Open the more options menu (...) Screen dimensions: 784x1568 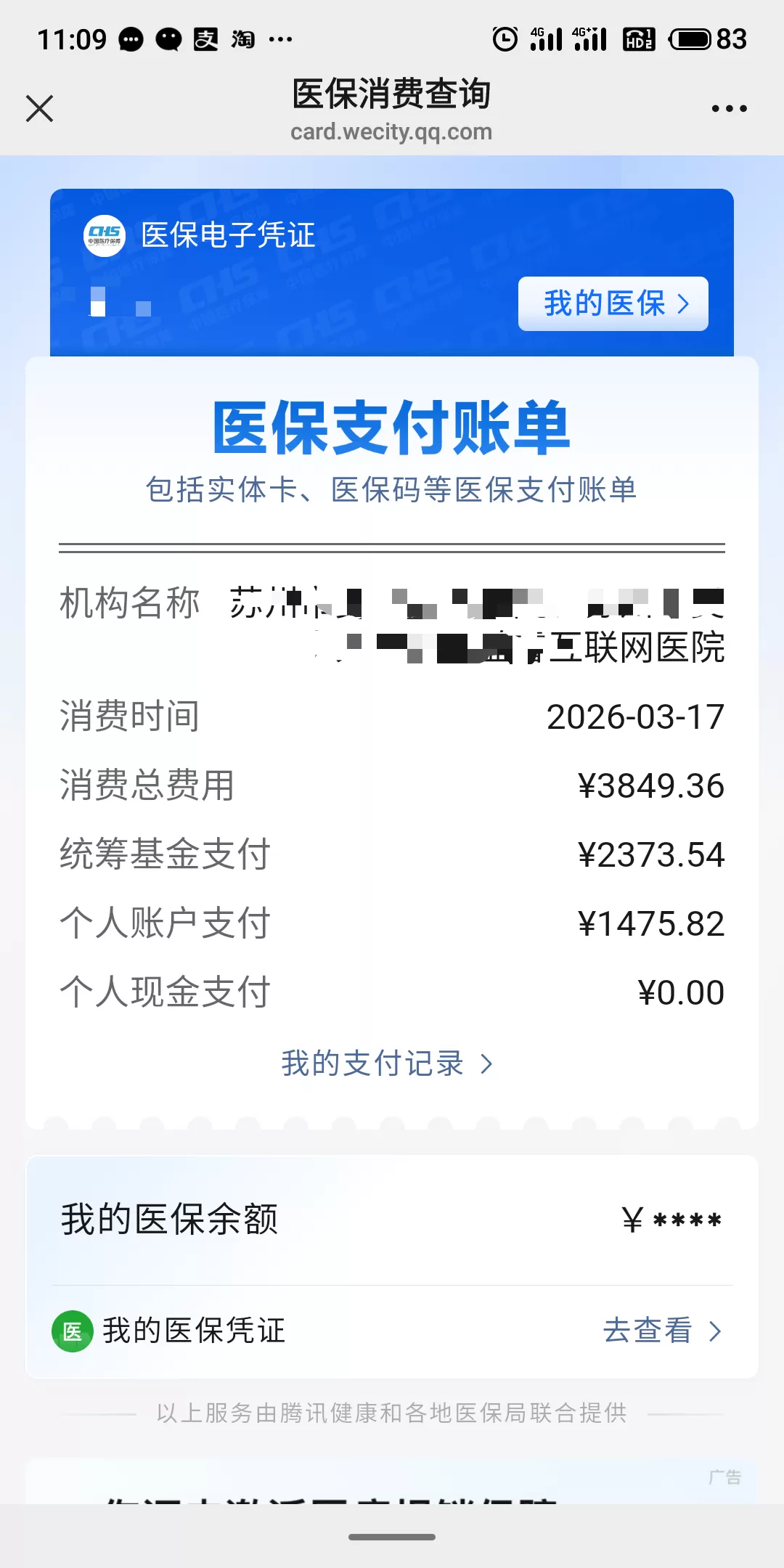(729, 107)
